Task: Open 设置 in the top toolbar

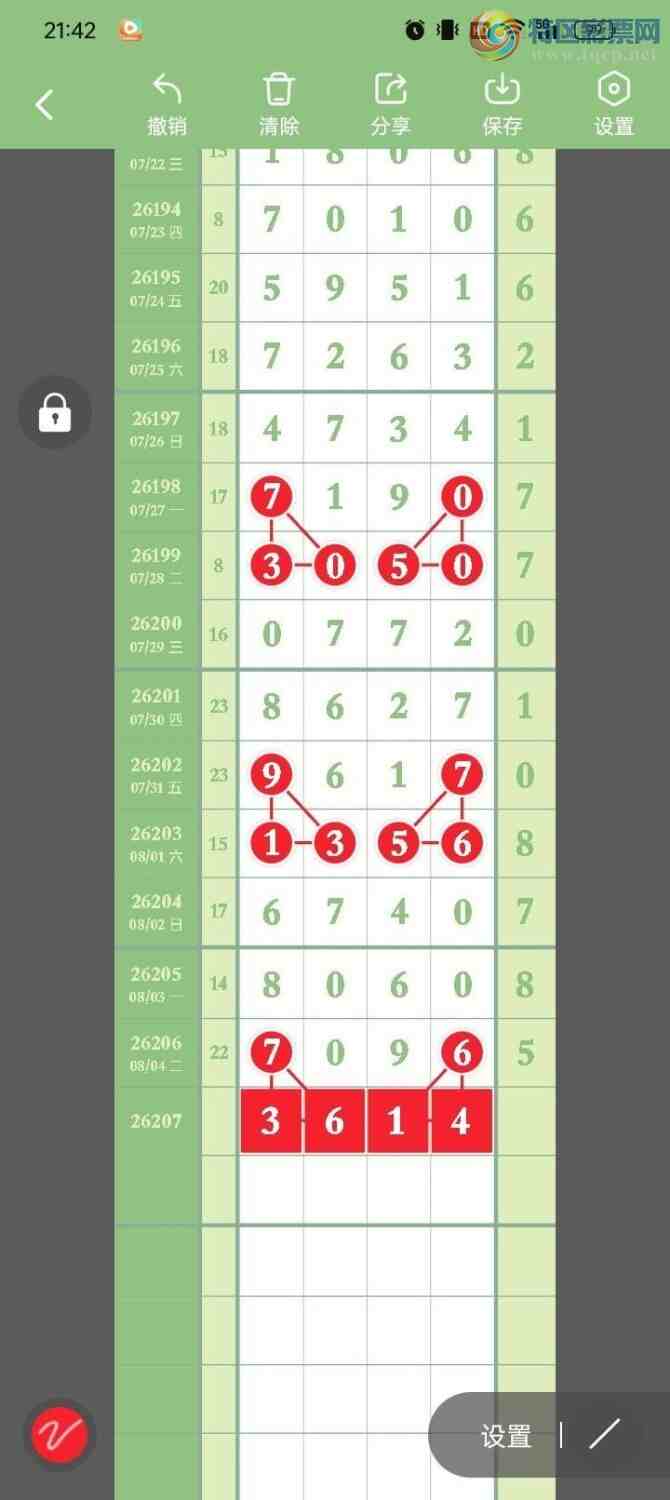Action: tap(614, 105)
